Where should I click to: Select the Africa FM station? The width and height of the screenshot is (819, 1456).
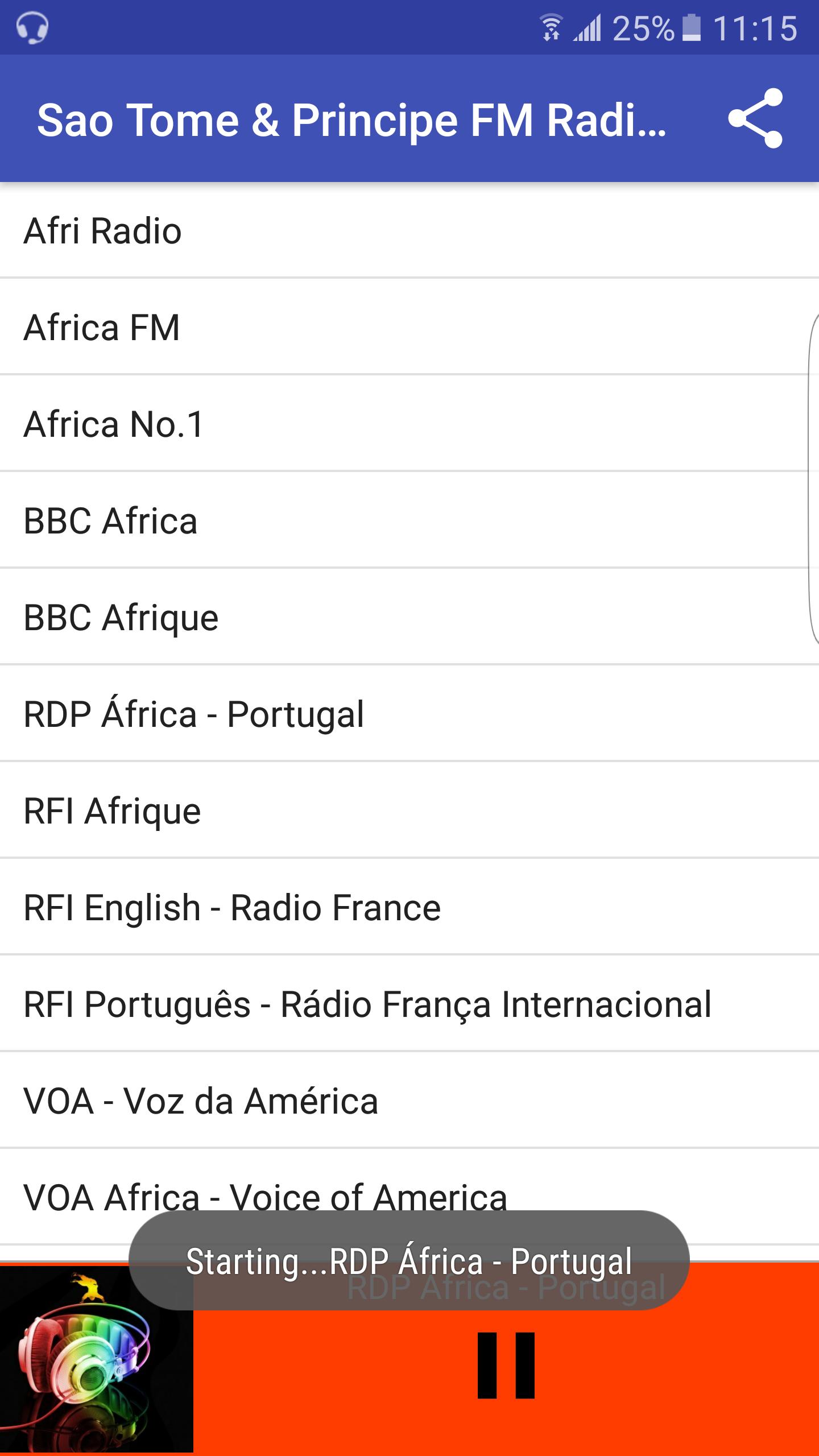pos(409,327)
